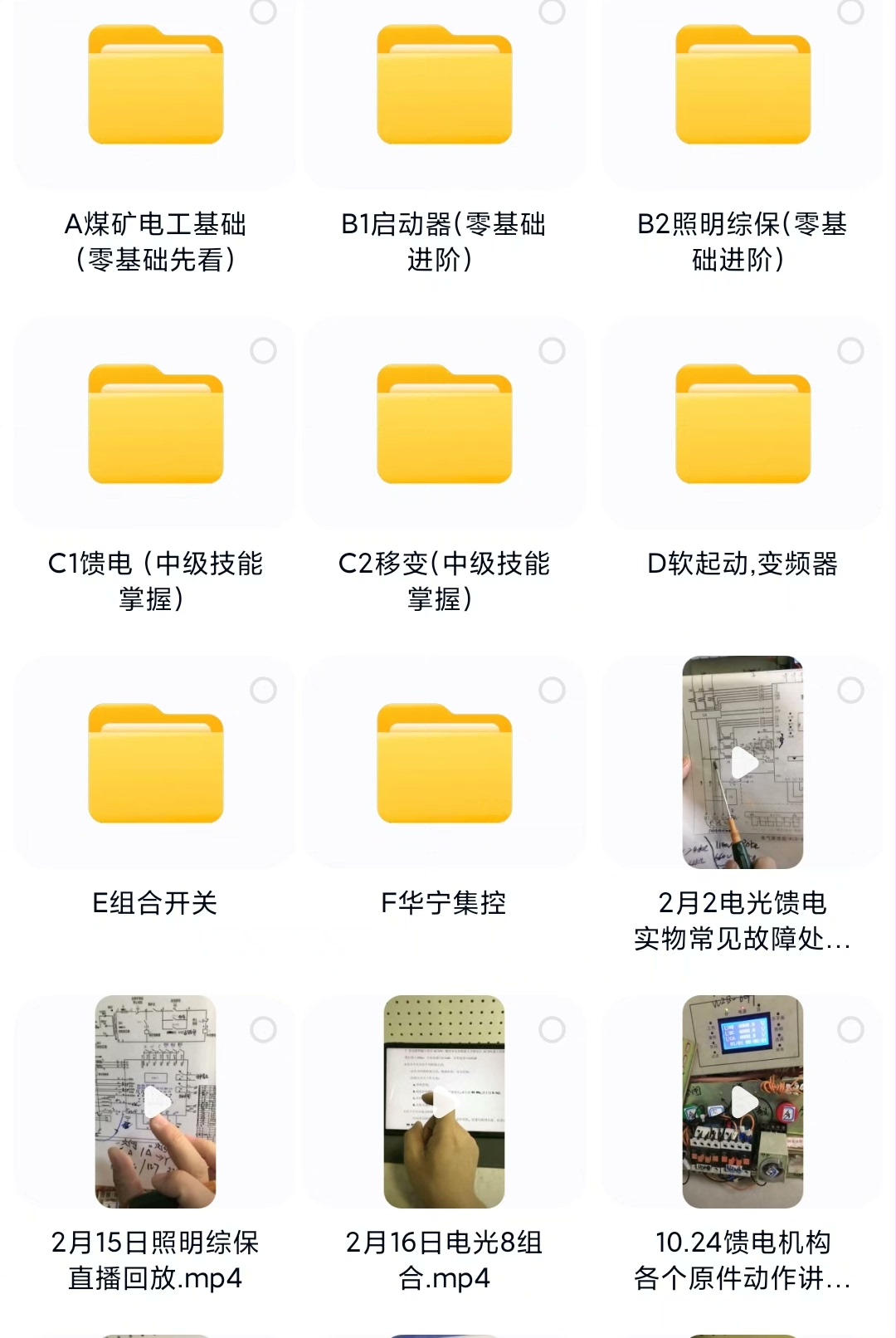Viewport: 896px width, 1338px height.
Task: Check the selection circle on F华宁集控
Action: click(x=553, y=691)
